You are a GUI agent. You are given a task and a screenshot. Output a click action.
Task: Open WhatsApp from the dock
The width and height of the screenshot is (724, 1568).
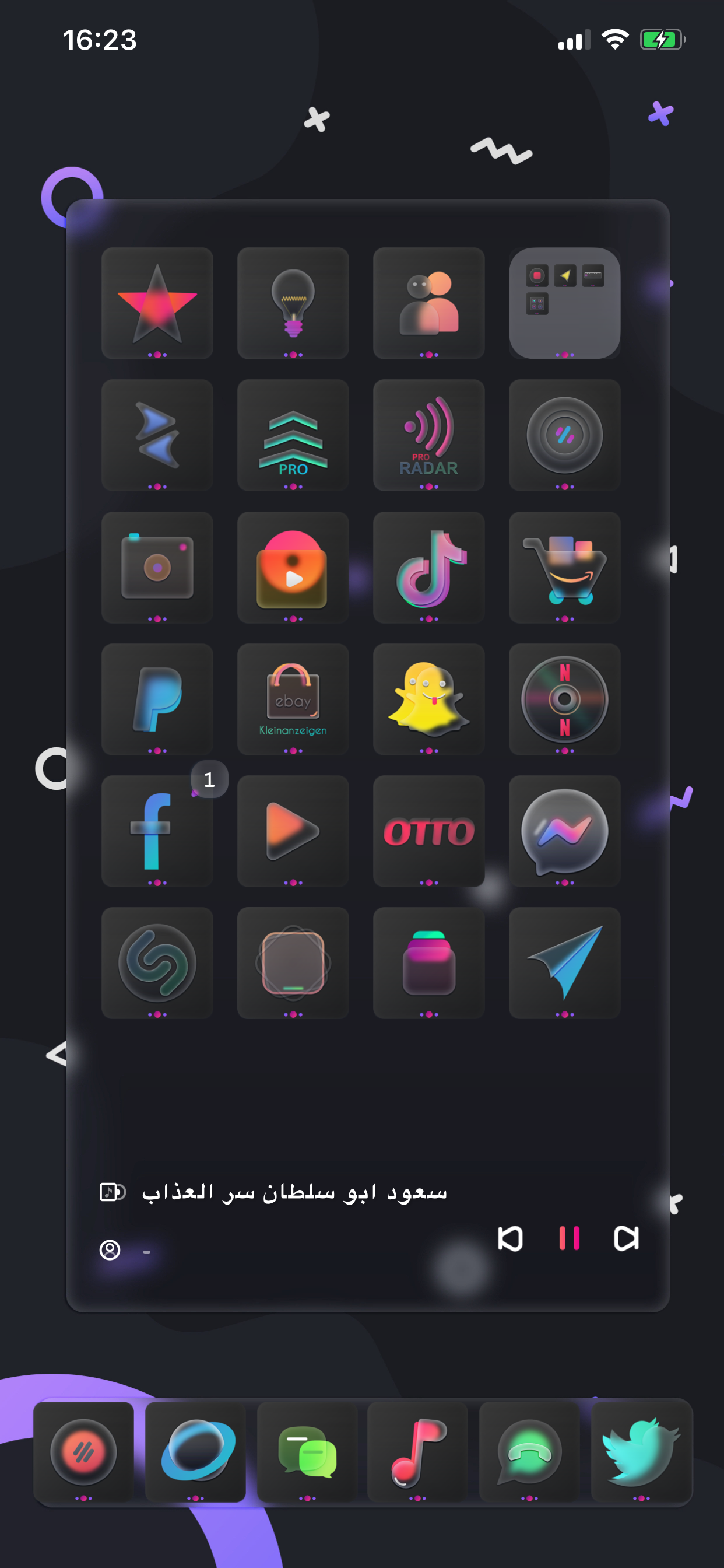click(x=529, y=1452)
